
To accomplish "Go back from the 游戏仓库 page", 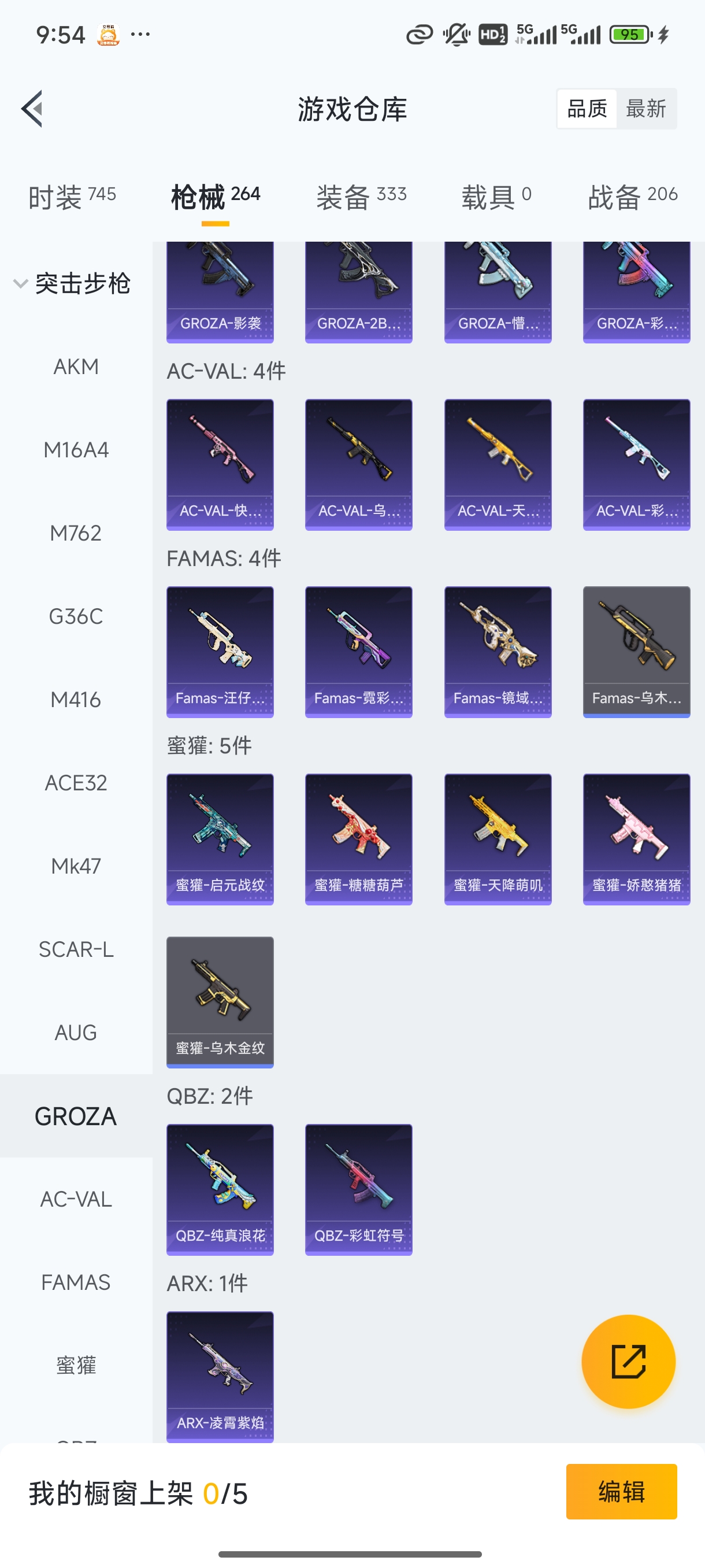I will (32, 109).
